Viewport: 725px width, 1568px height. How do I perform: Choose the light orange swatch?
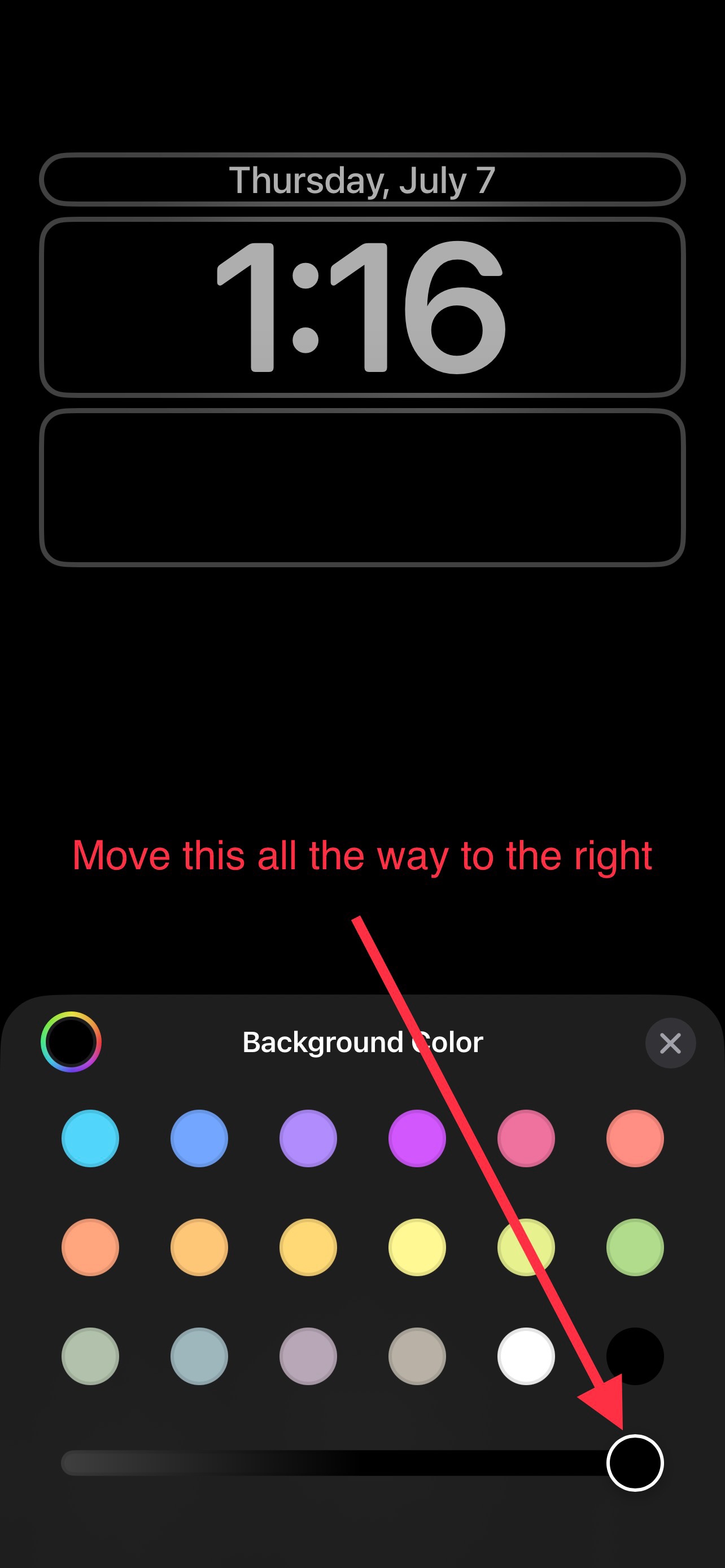pyautogui.click(x=199, y=1247)
